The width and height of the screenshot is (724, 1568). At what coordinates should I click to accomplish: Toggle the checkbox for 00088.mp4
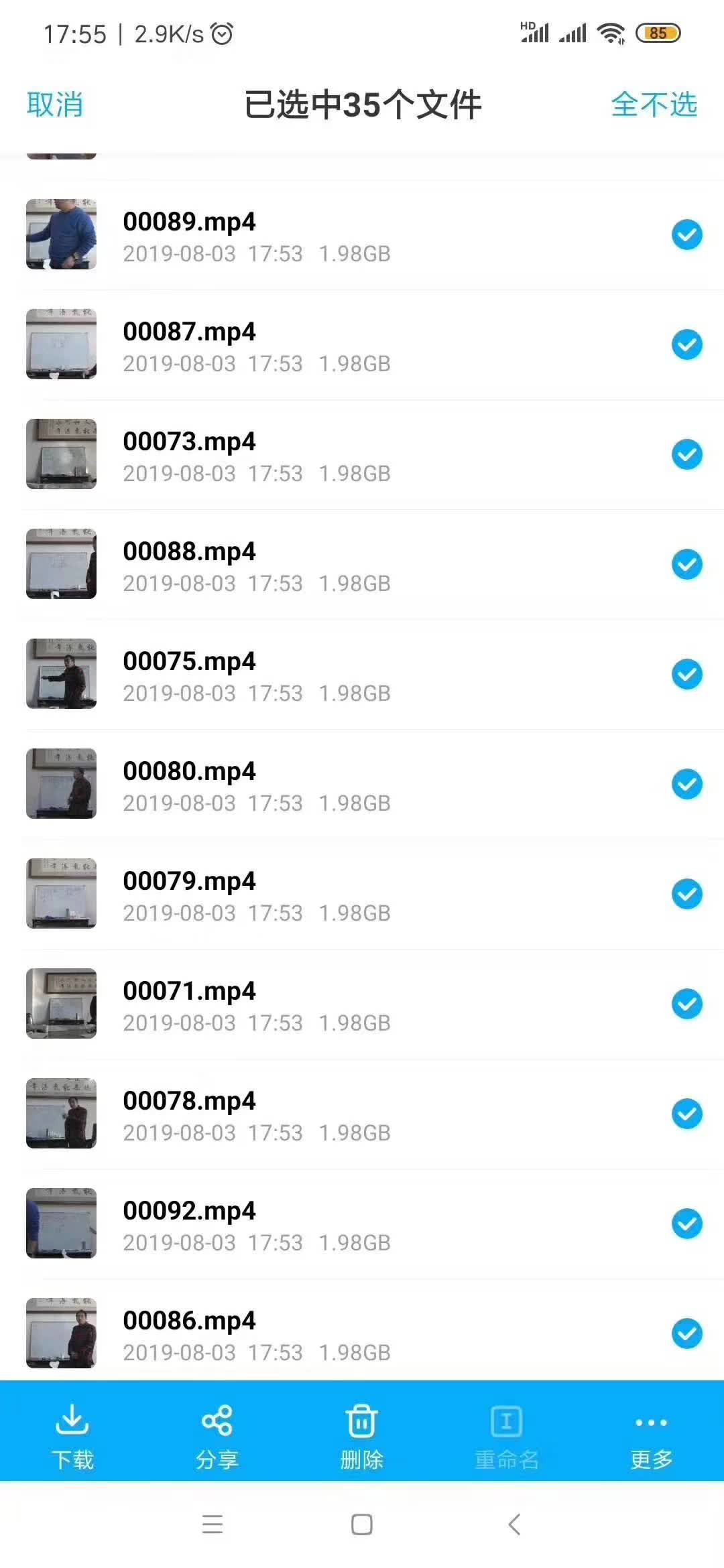point(686,564)
